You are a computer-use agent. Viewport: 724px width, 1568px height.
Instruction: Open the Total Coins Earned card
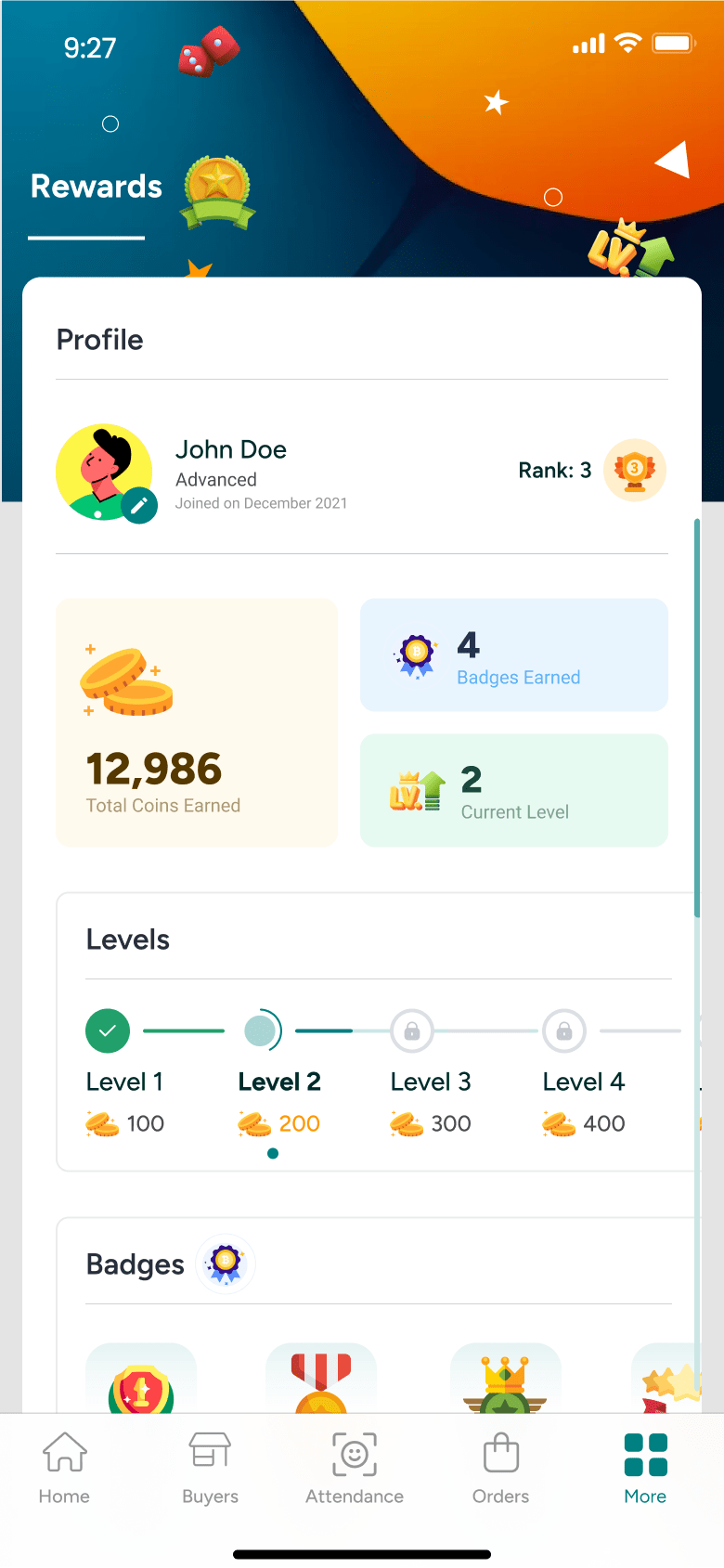(196, 722)
